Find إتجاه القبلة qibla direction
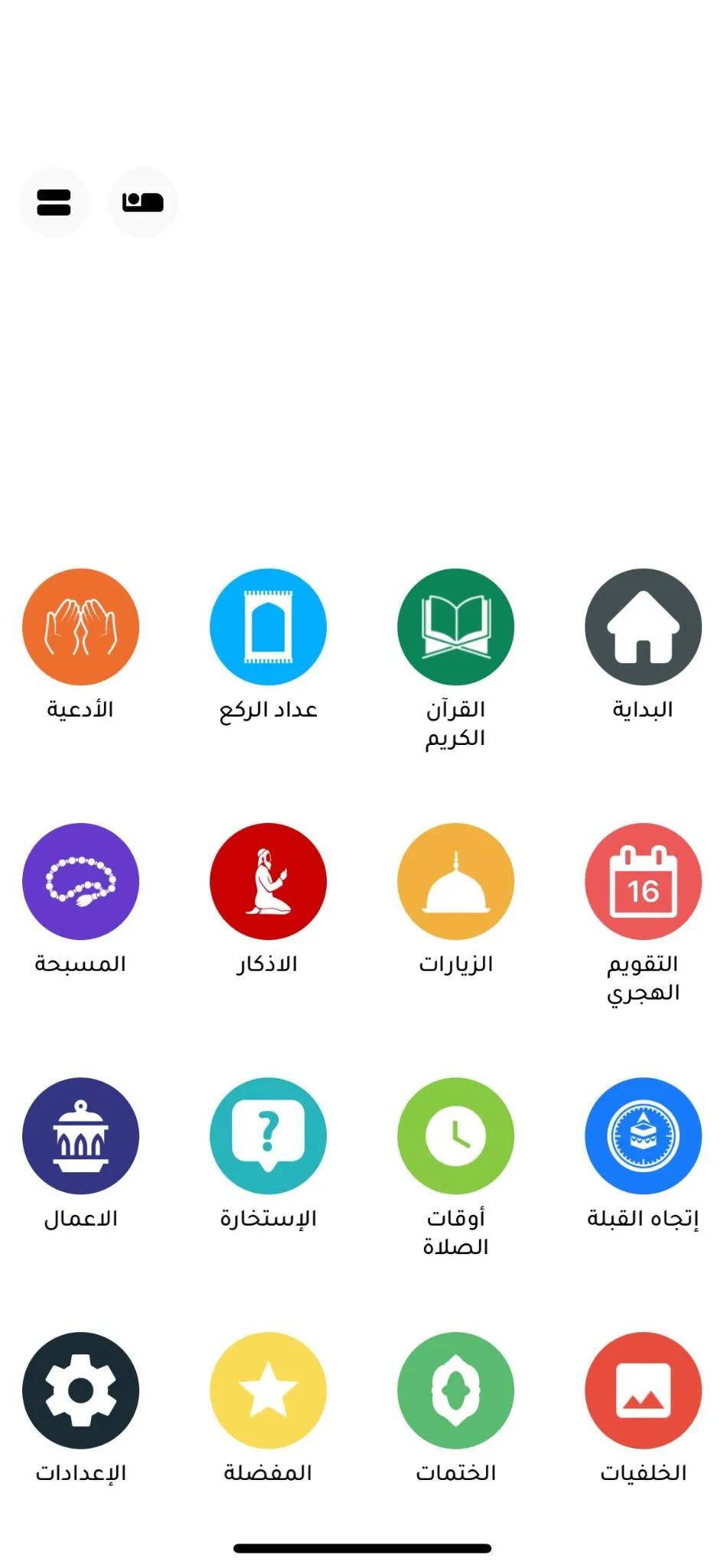This screenshot has height=1568, width=724. [643, 1135]
